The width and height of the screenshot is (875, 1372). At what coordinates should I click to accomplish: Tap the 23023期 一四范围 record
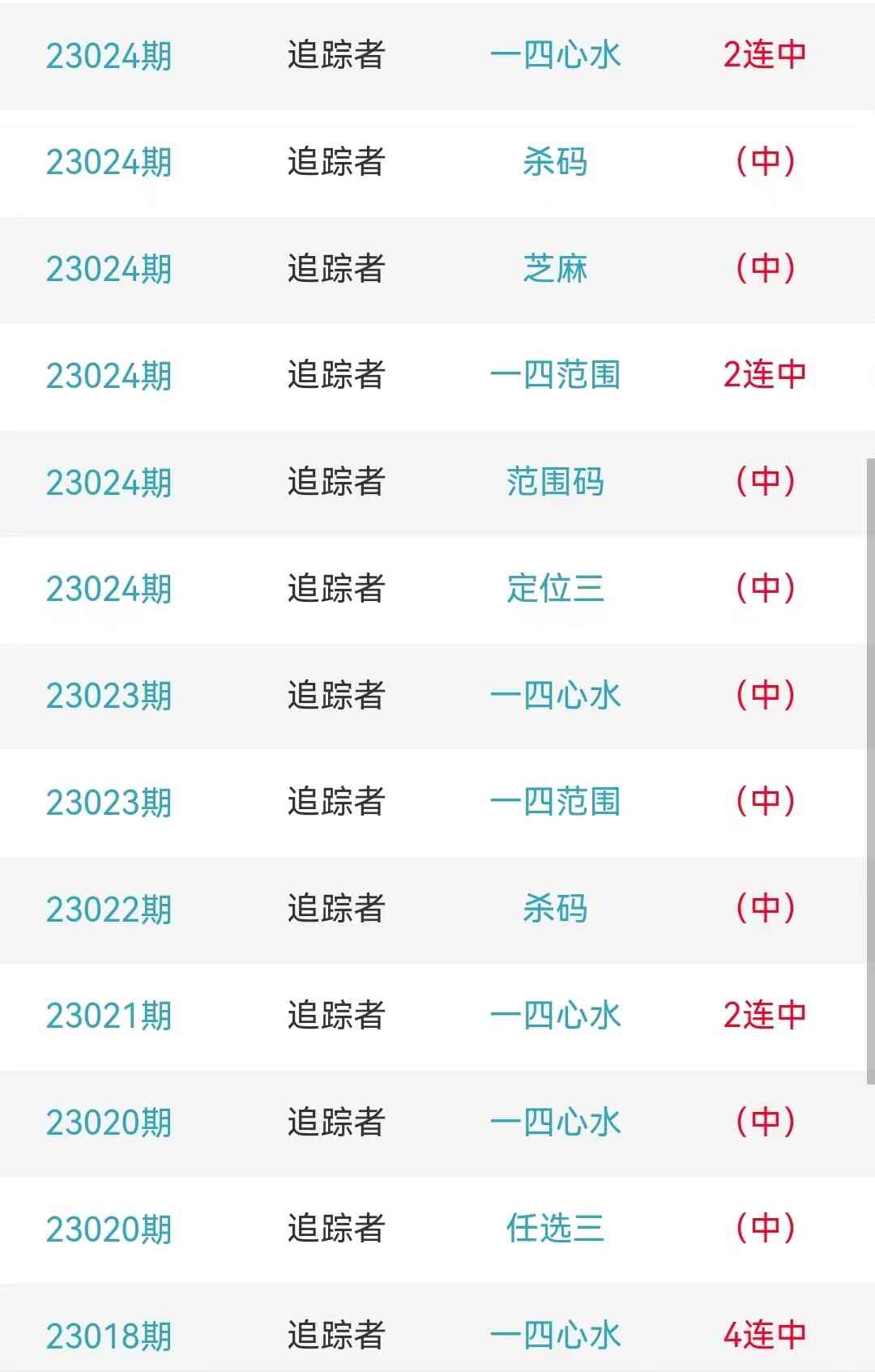pyautogui.click(x=555, y=802)
